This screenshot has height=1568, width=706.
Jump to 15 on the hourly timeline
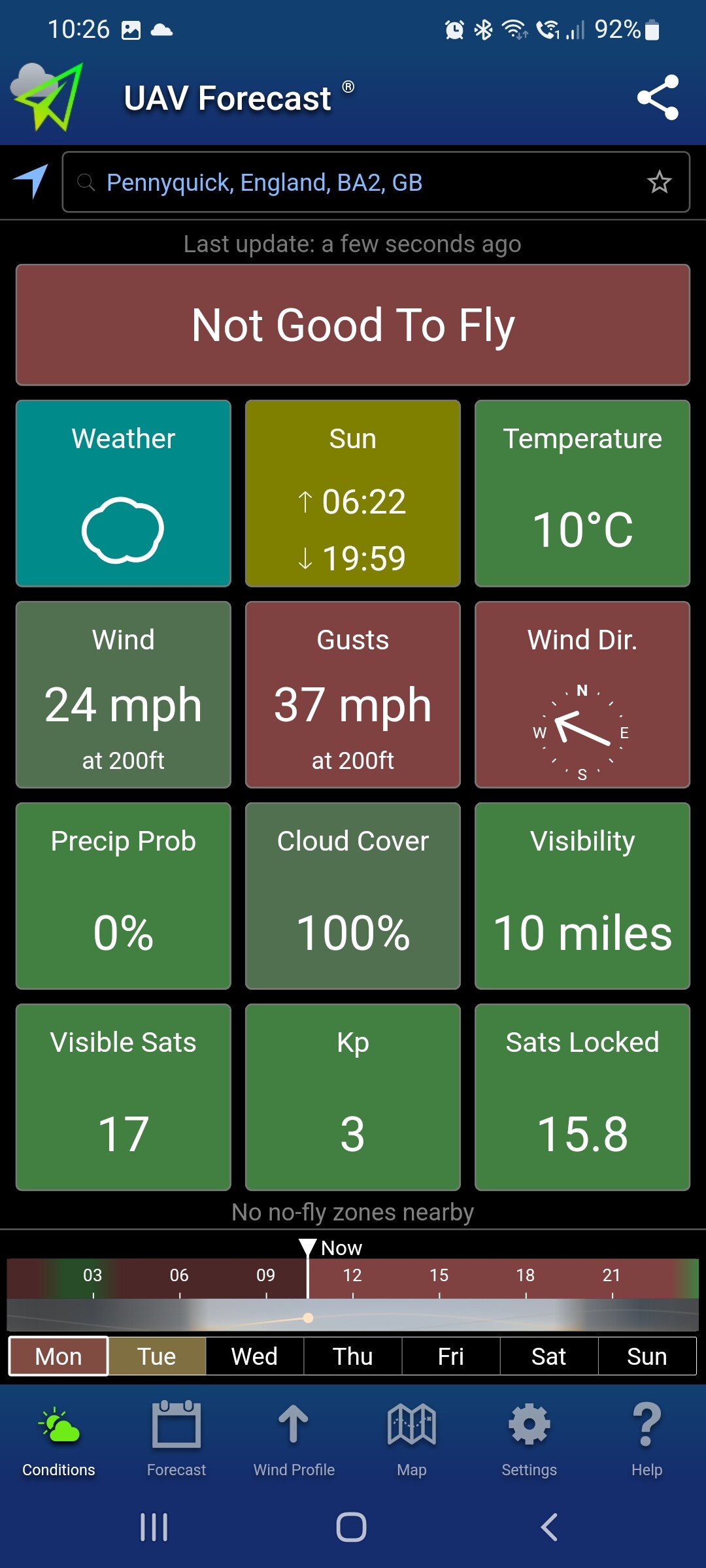[439, 1275]
